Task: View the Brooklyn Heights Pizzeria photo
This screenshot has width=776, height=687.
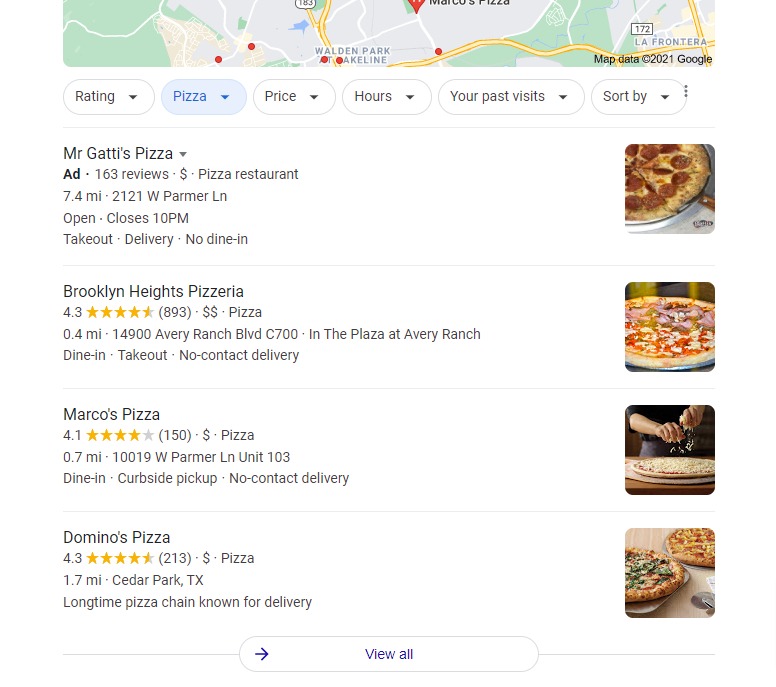Action: point(669,327)
